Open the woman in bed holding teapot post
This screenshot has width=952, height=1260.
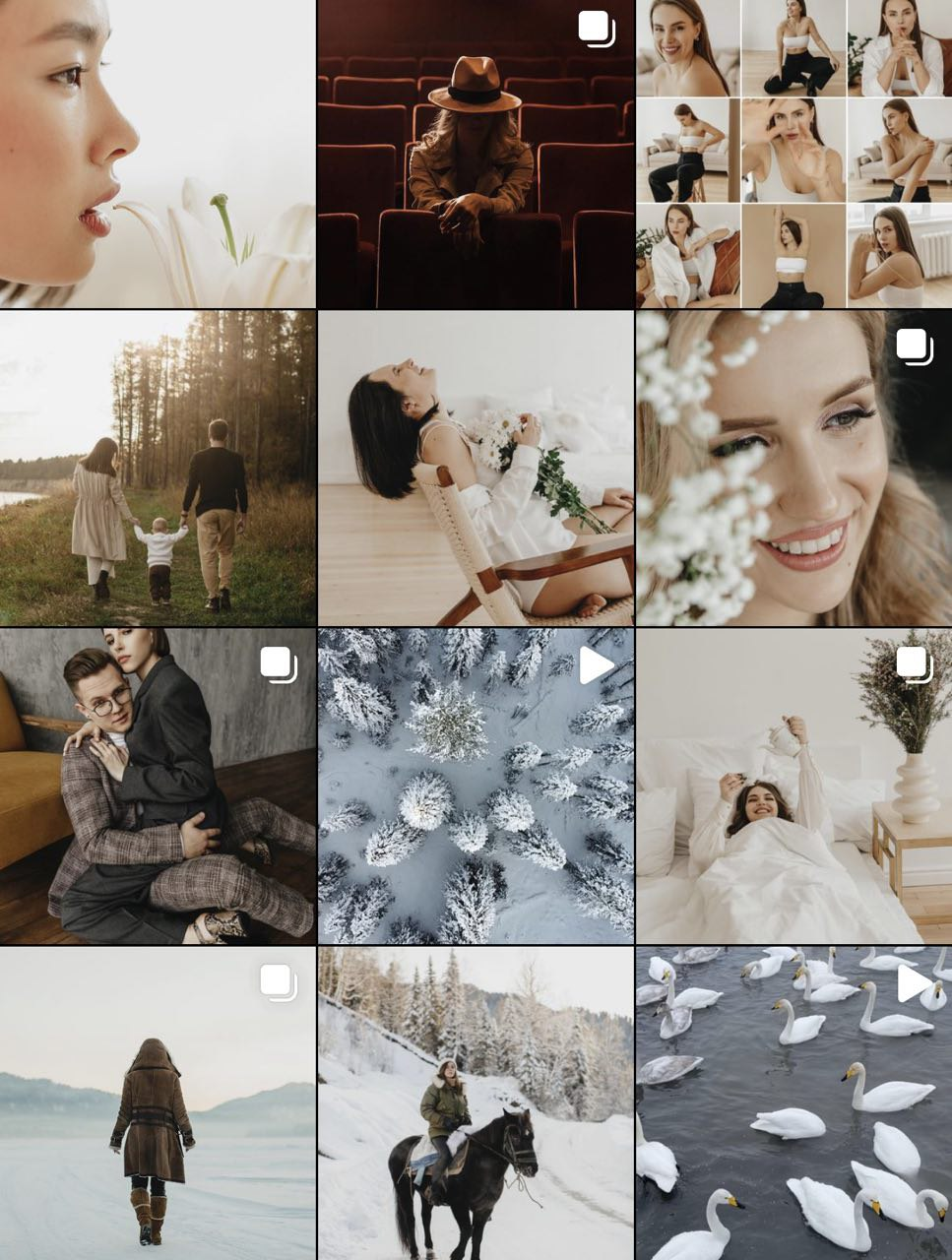point(793,787)
